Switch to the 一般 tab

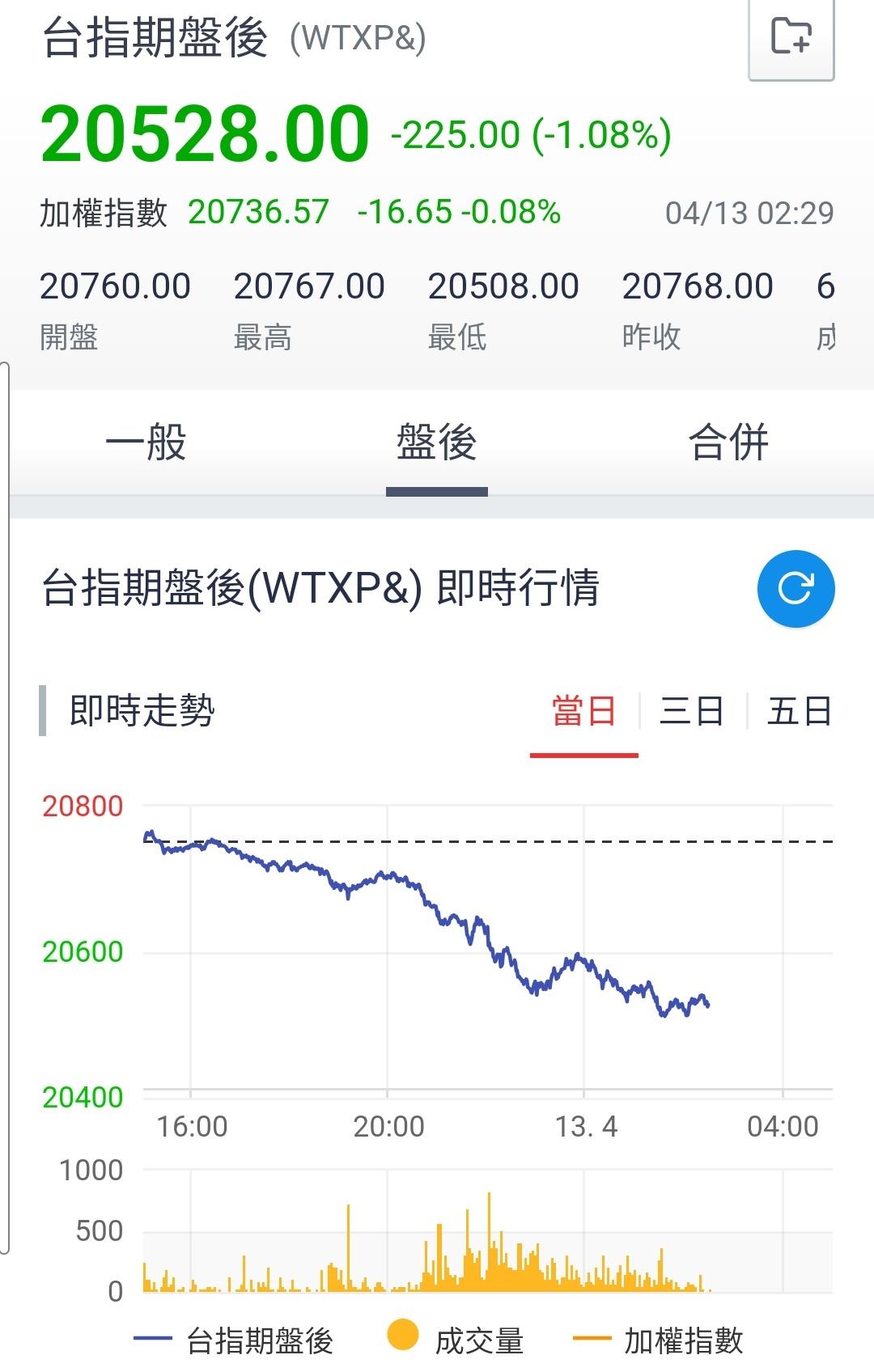(x=146, y=443)
